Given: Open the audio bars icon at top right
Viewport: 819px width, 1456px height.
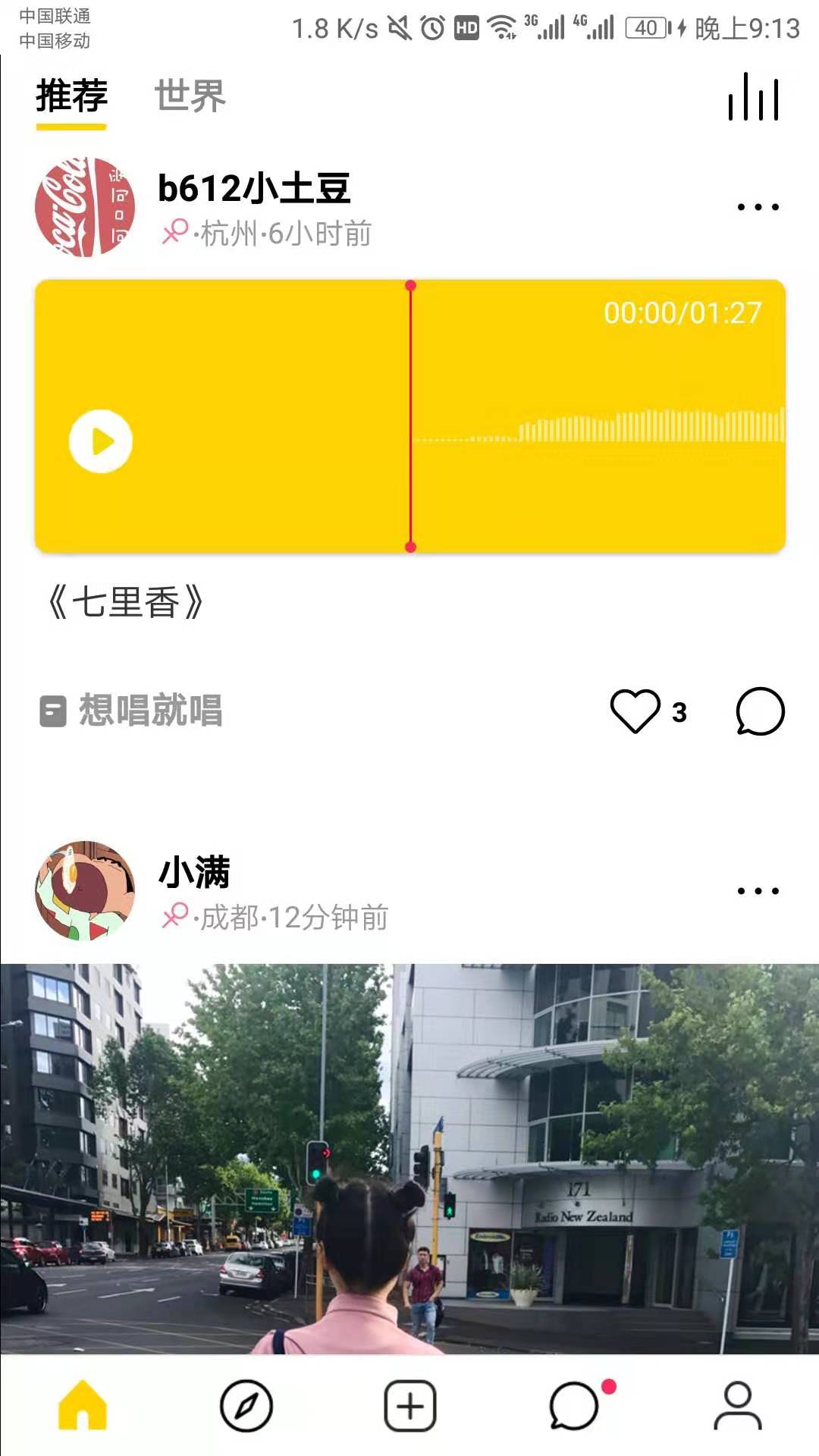Looking at the screenshot, I should [753, 97].
